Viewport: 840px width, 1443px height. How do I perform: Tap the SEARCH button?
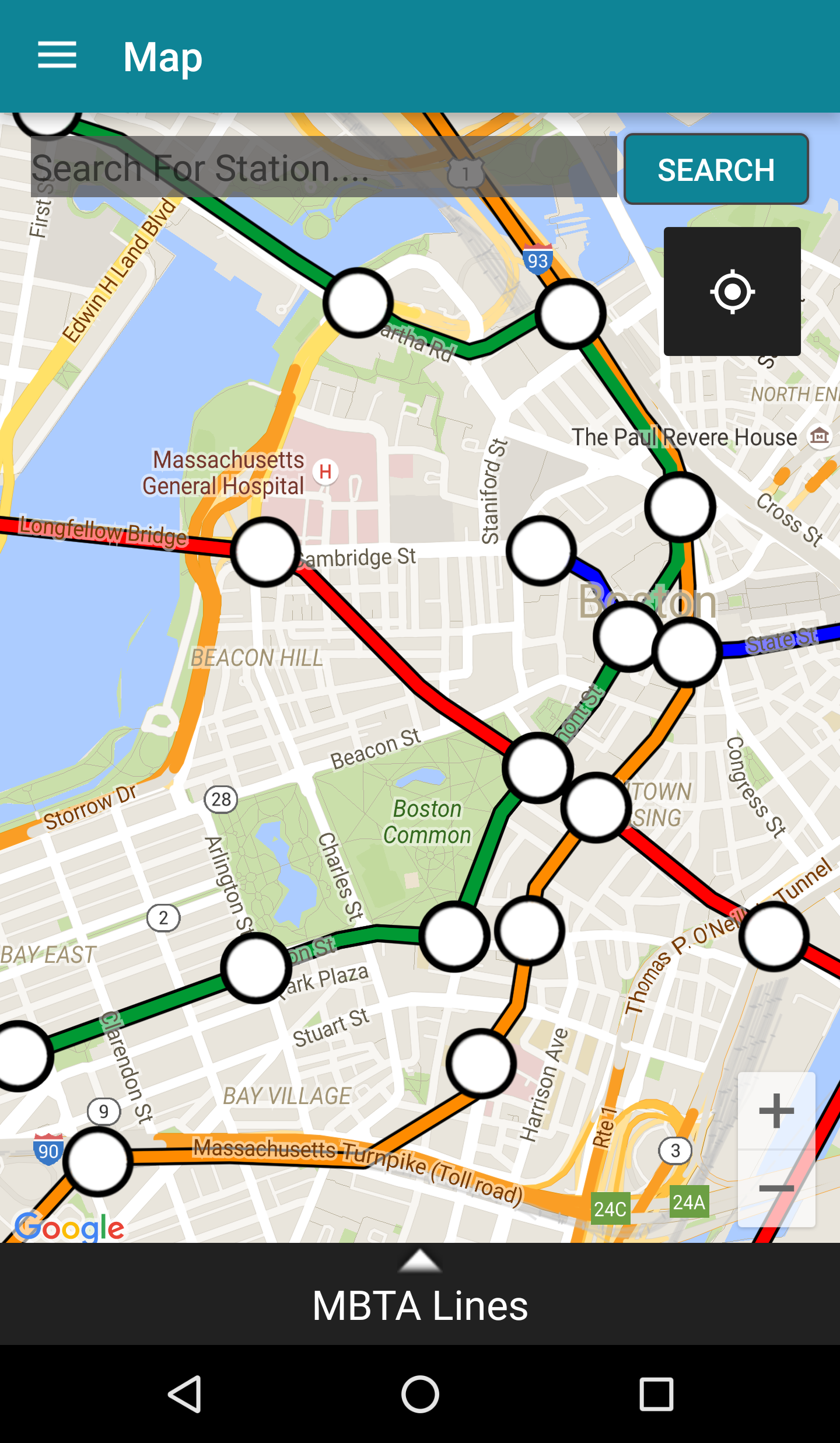click(x=716, y=169)
